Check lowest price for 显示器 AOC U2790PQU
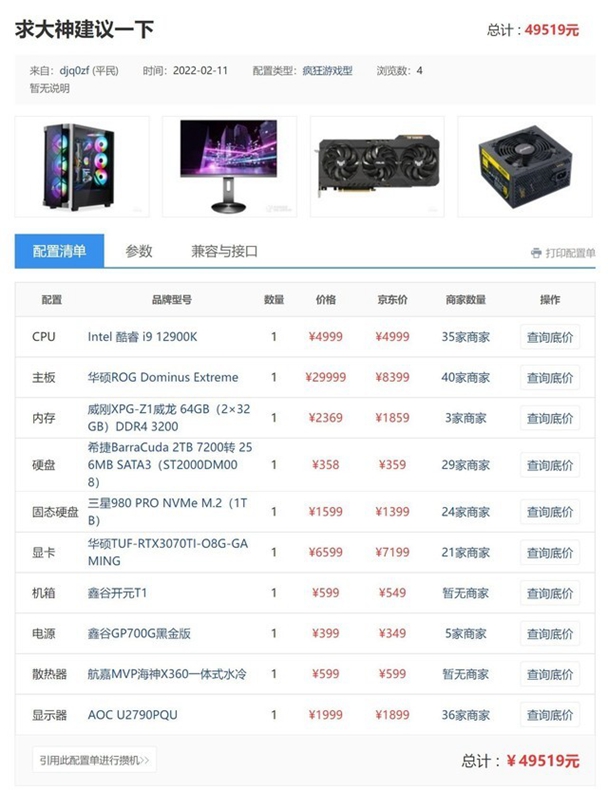This screenshot has width=608, height=790. [x=550, y=715]
